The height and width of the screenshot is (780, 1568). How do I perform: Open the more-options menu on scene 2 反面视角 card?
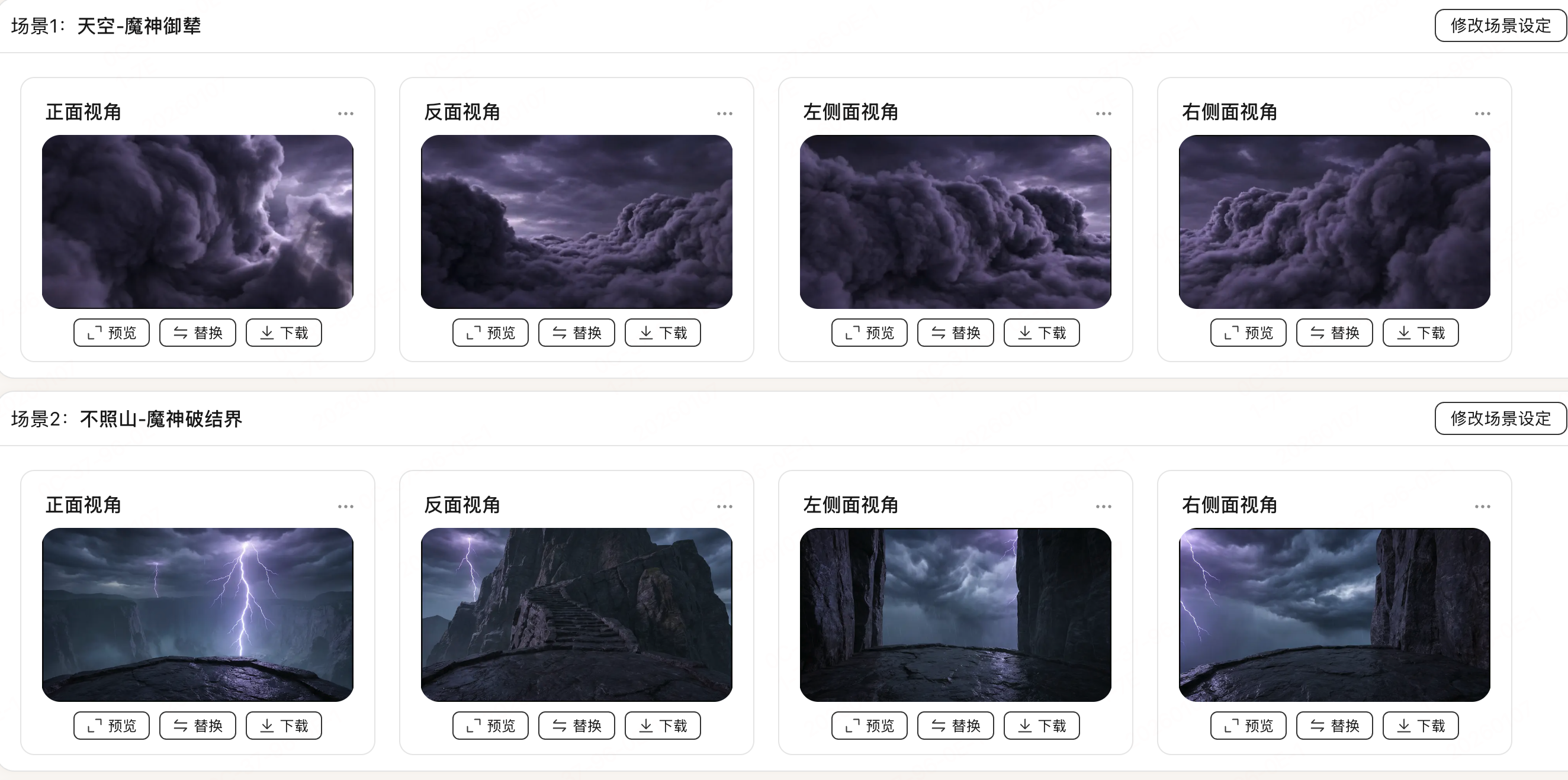coord(724,507)
